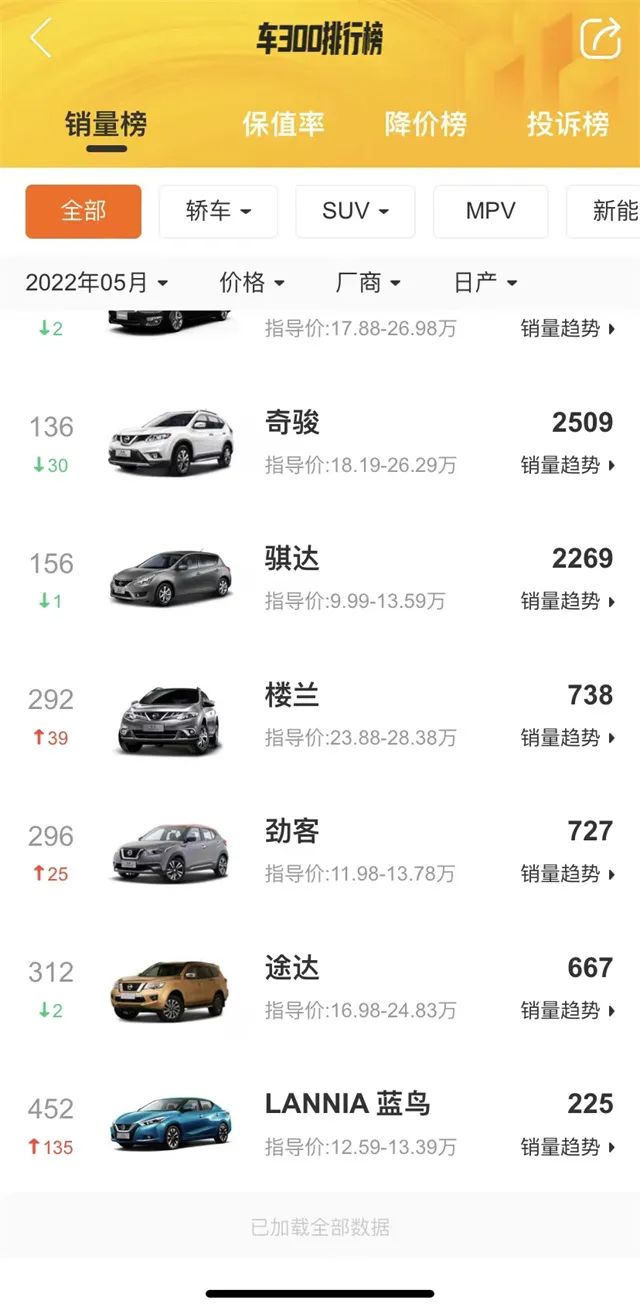Image resolution: width=640 pixels, height=1310 pixels.
Task: View 销量趋势 for 骐达
Action: (567, 601)
